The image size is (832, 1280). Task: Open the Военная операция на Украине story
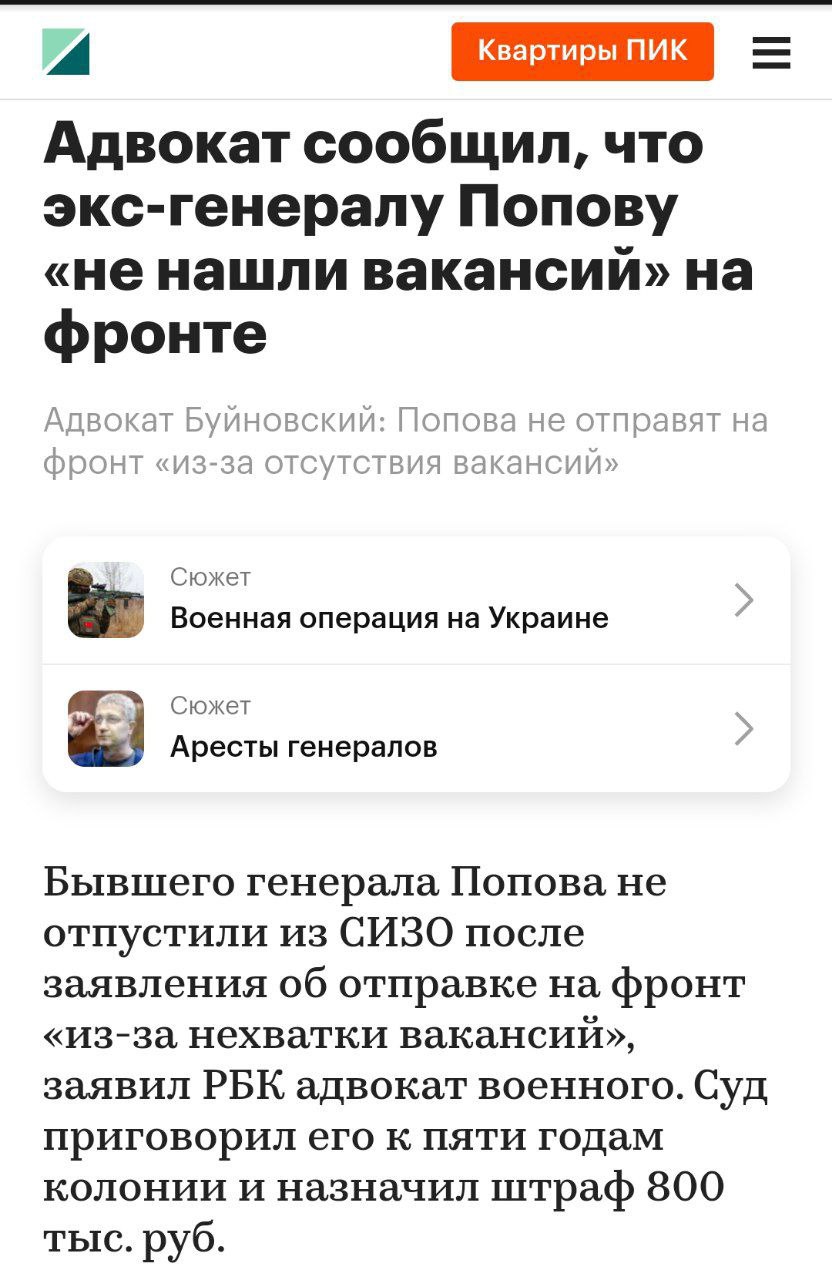[x=415, y=601]
